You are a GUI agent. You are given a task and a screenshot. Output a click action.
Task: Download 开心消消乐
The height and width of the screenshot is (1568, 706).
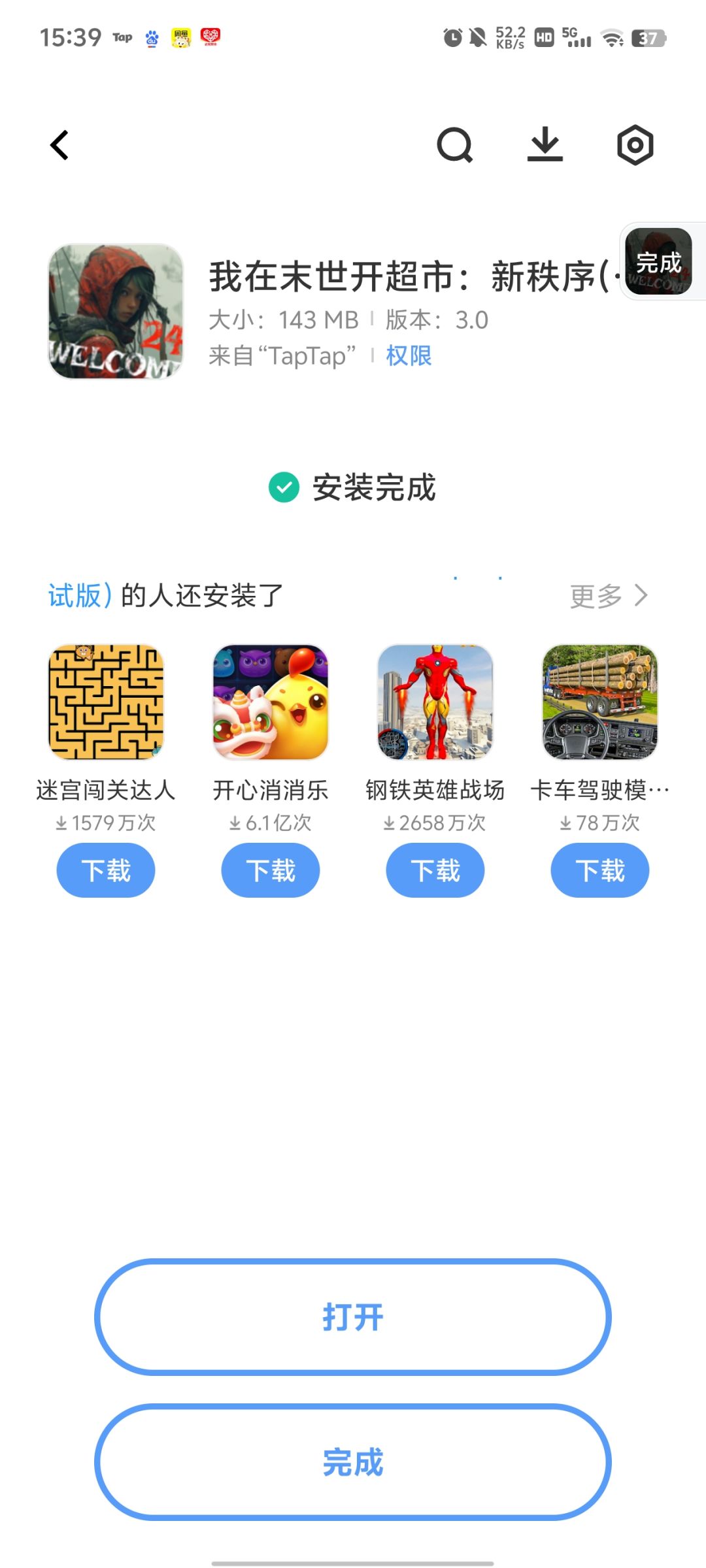pyautogui.click(x=271, y=870)
